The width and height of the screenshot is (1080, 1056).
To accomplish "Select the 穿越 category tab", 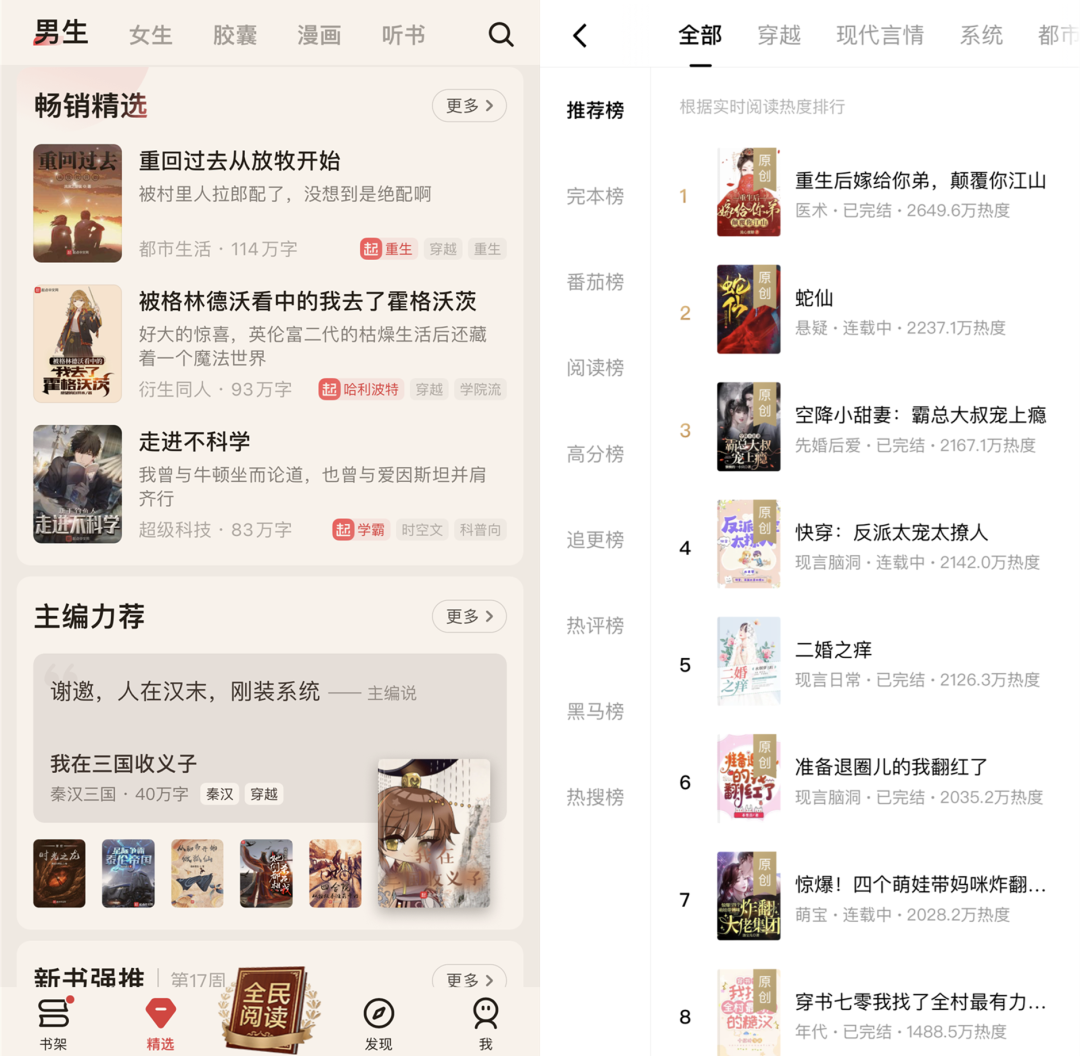I will point(779,36).
